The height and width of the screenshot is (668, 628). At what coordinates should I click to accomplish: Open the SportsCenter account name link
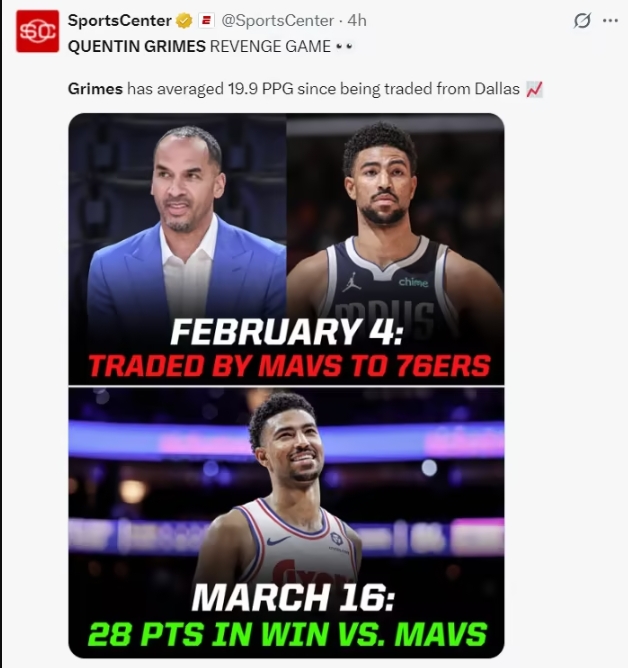119,21
